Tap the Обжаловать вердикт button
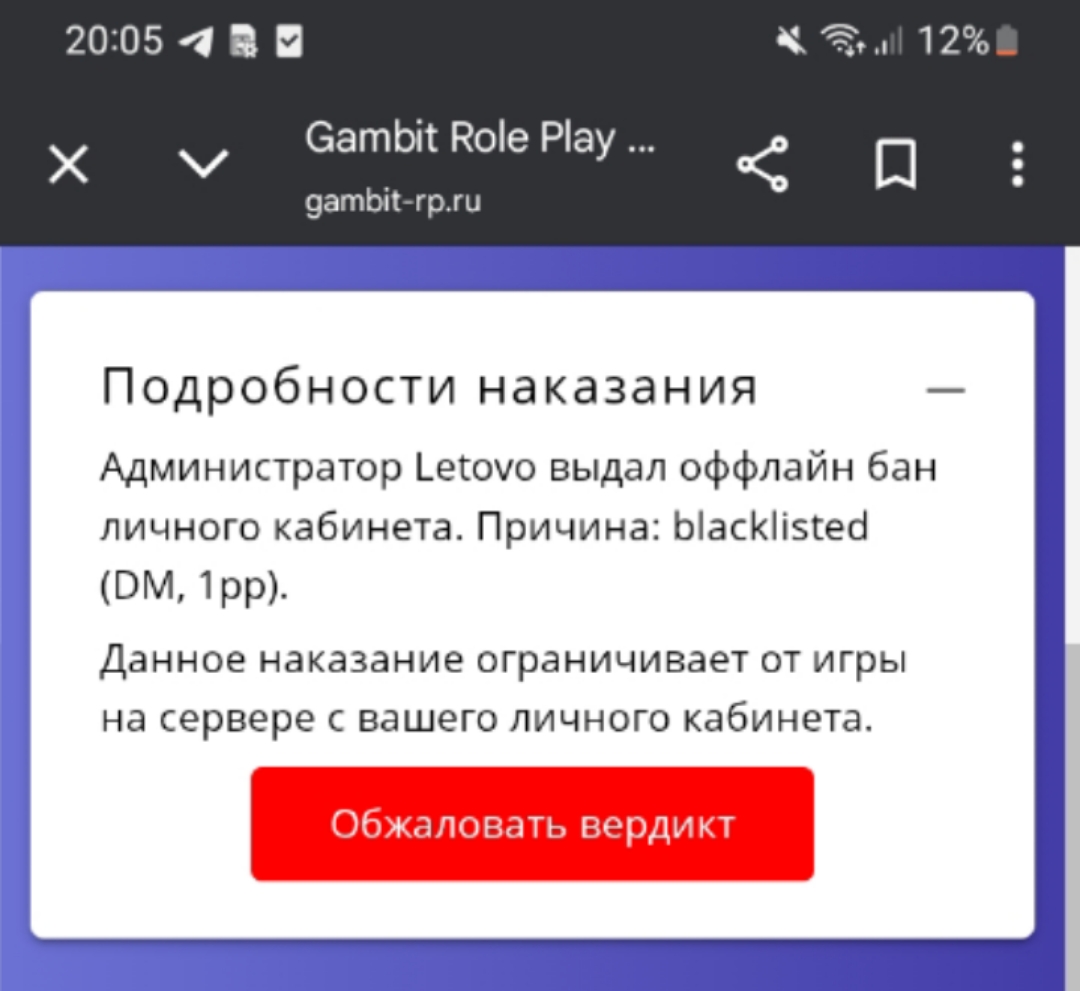 532,825
